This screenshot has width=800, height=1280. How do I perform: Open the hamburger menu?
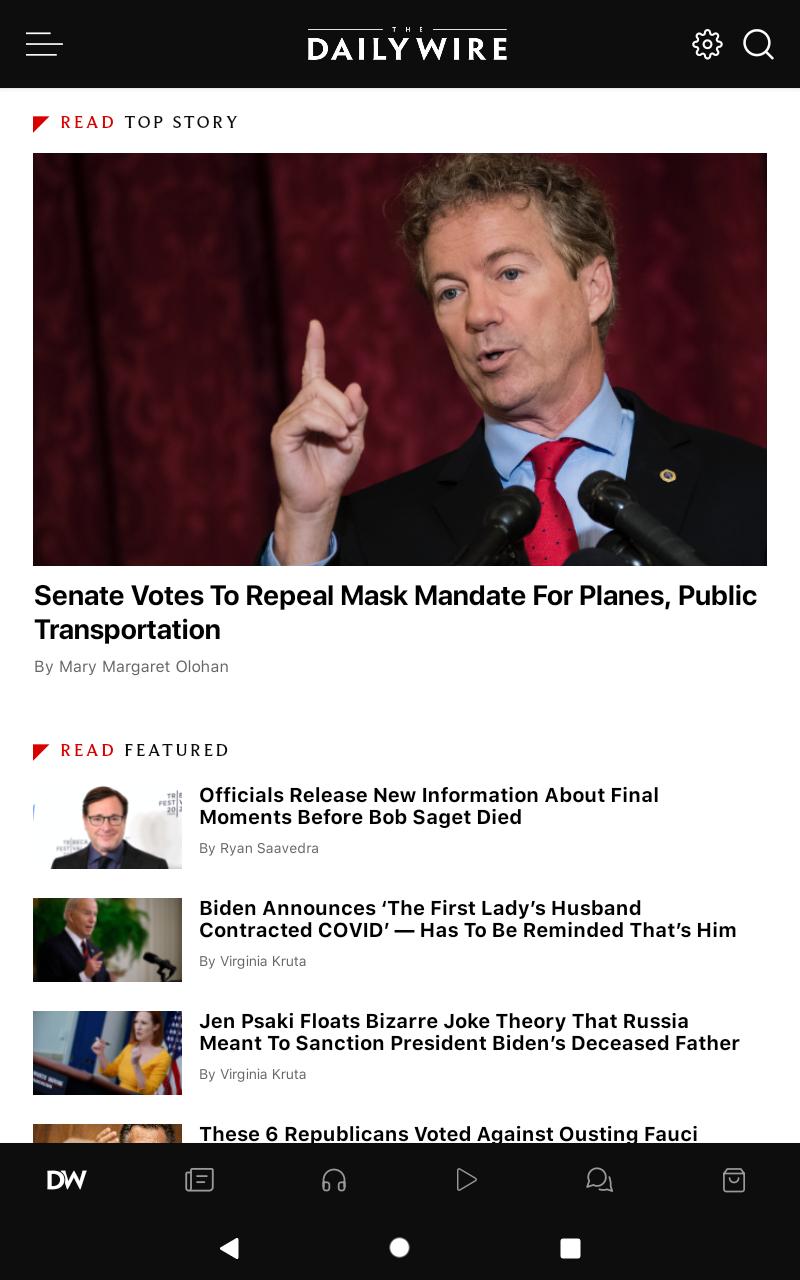click(x=44, y=44)
